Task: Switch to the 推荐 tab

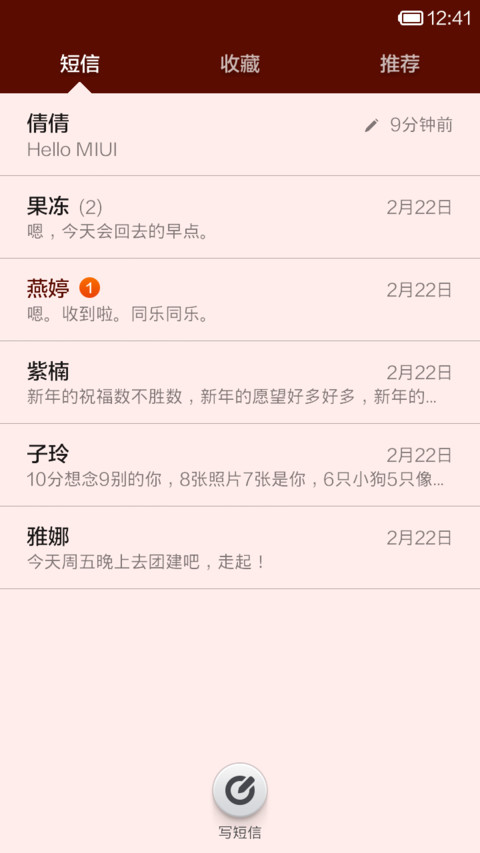Action: click(x=399, y=64)
